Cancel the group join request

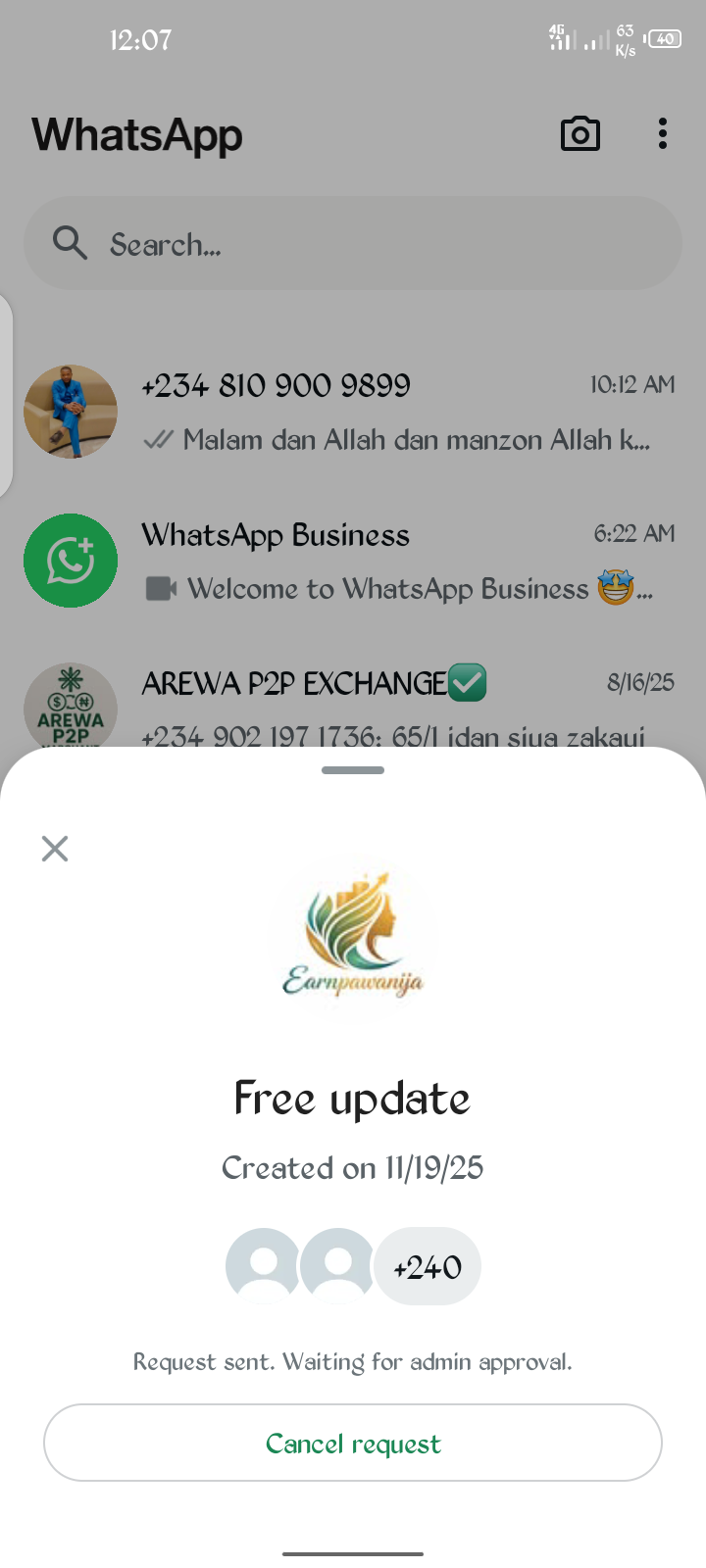[x=353, y=1443]
